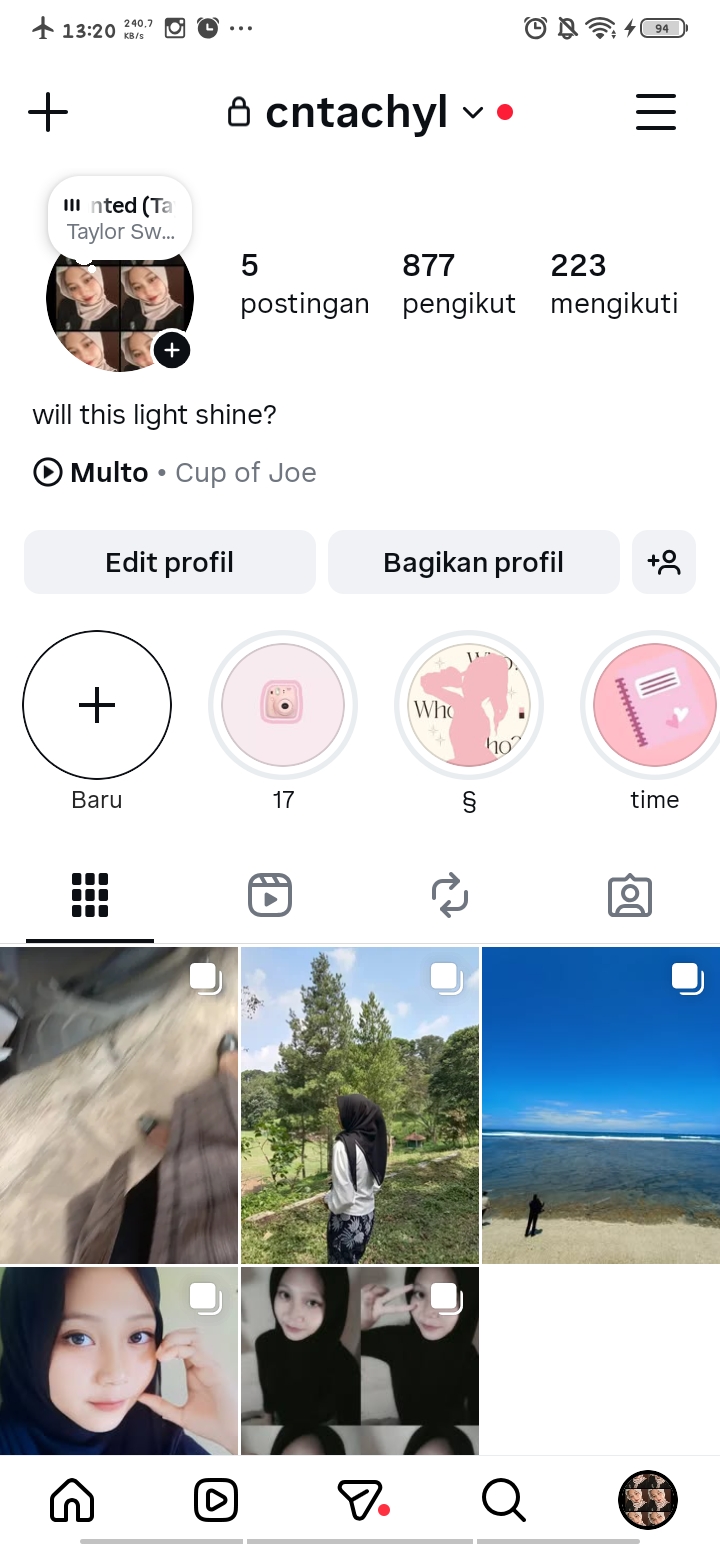Open the highlight named time

[x=654, y=706]
